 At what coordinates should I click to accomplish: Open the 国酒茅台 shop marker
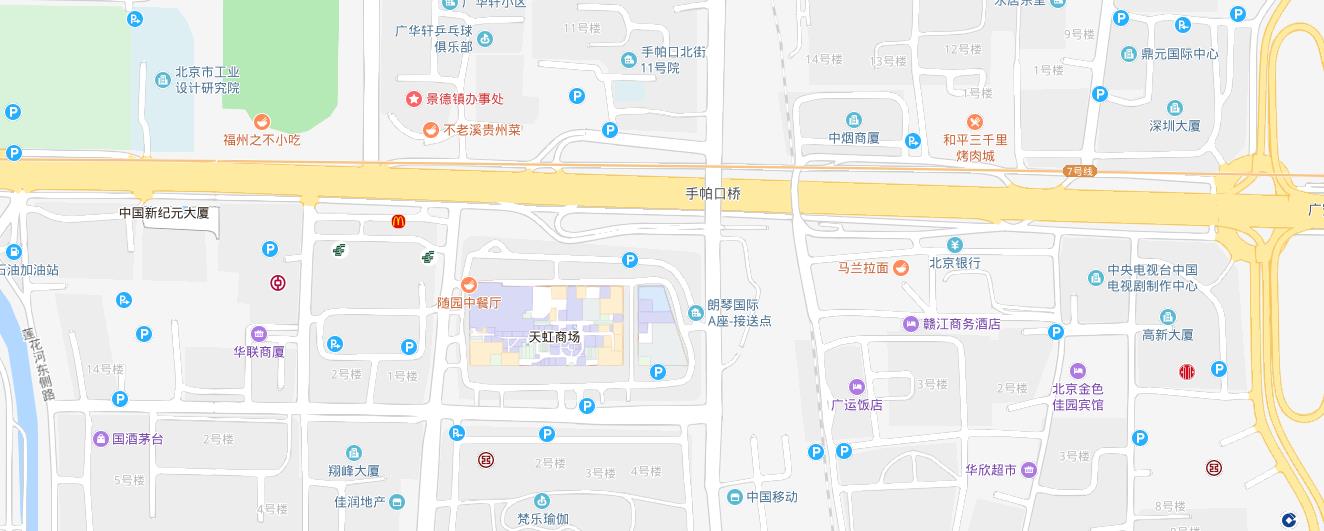point(100,438)
